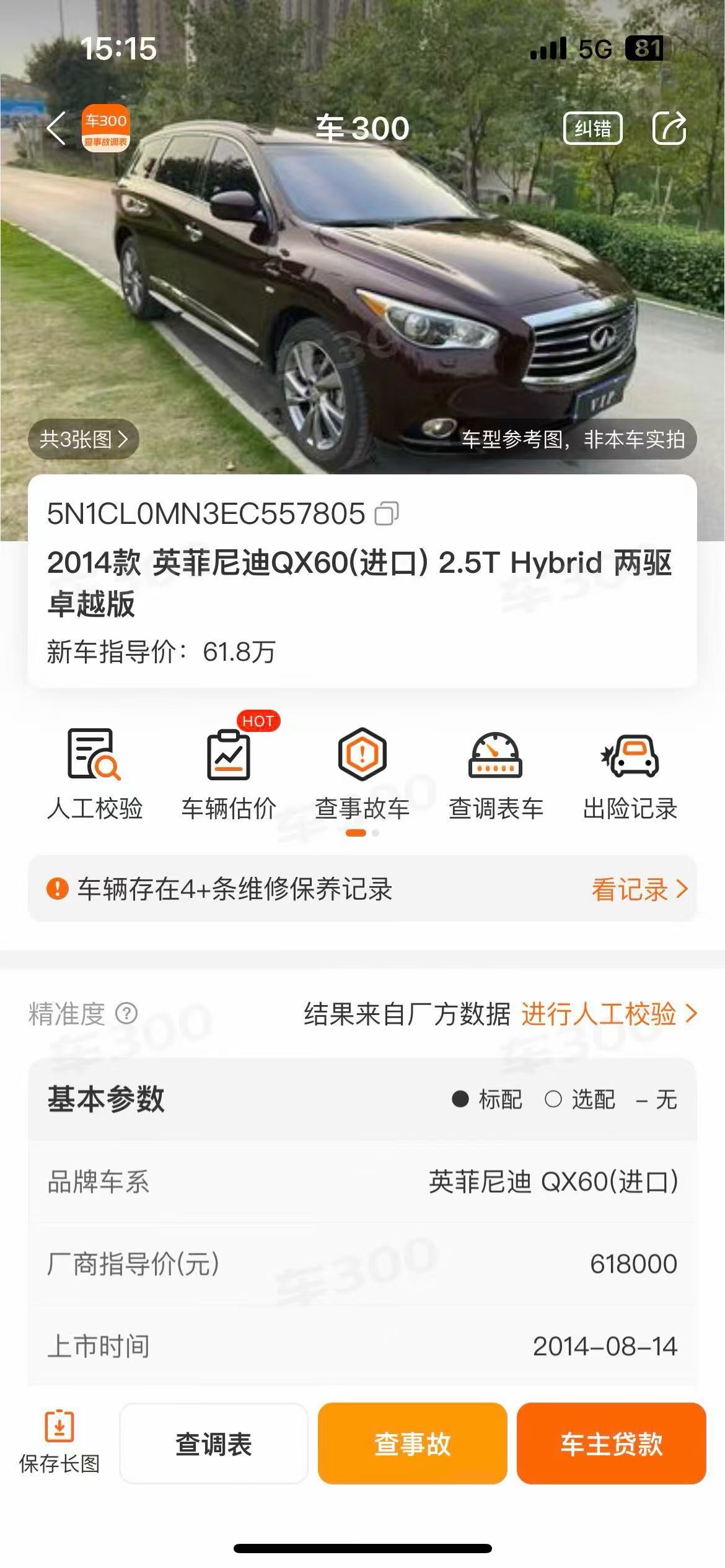
Task: Open 车主贷款 owner loan
Action: coord(611,1444)
